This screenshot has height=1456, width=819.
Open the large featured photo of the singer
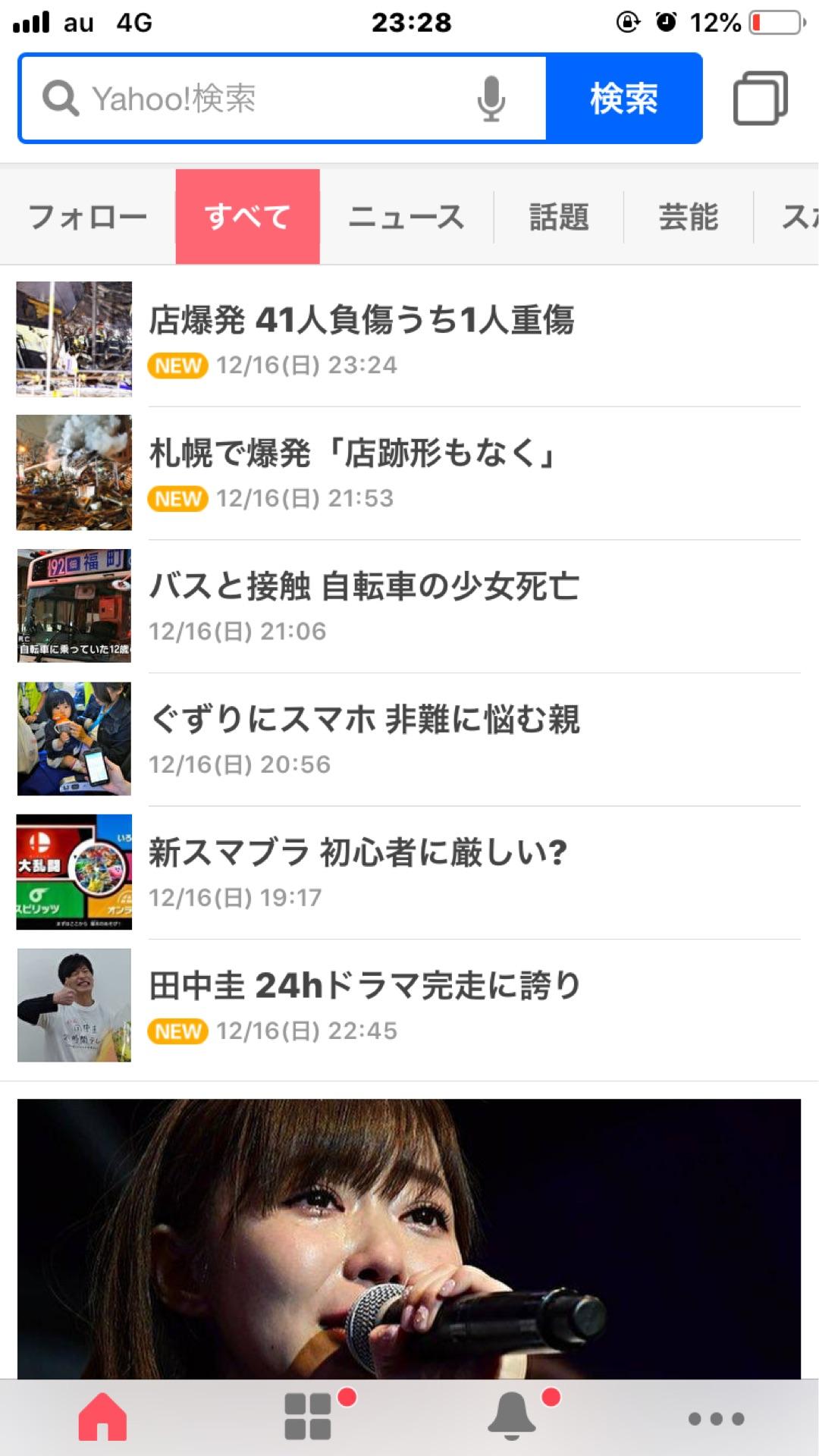(x=409, y=1238)
